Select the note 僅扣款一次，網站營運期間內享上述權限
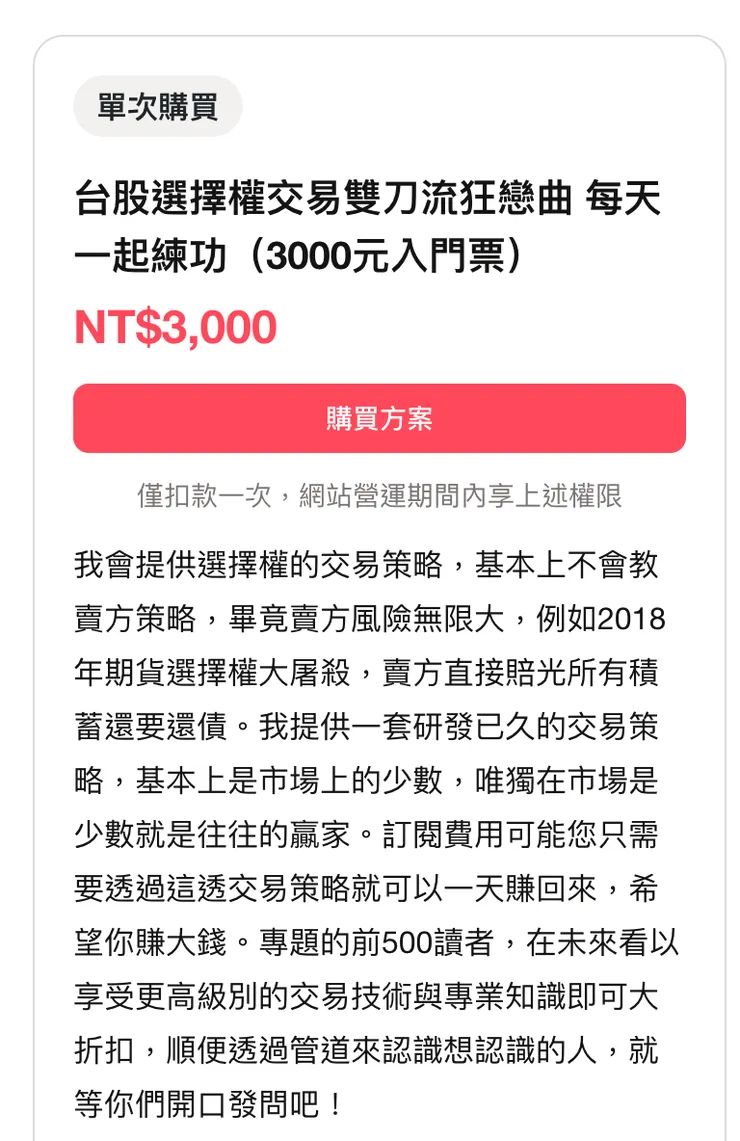 click(380, 493)
